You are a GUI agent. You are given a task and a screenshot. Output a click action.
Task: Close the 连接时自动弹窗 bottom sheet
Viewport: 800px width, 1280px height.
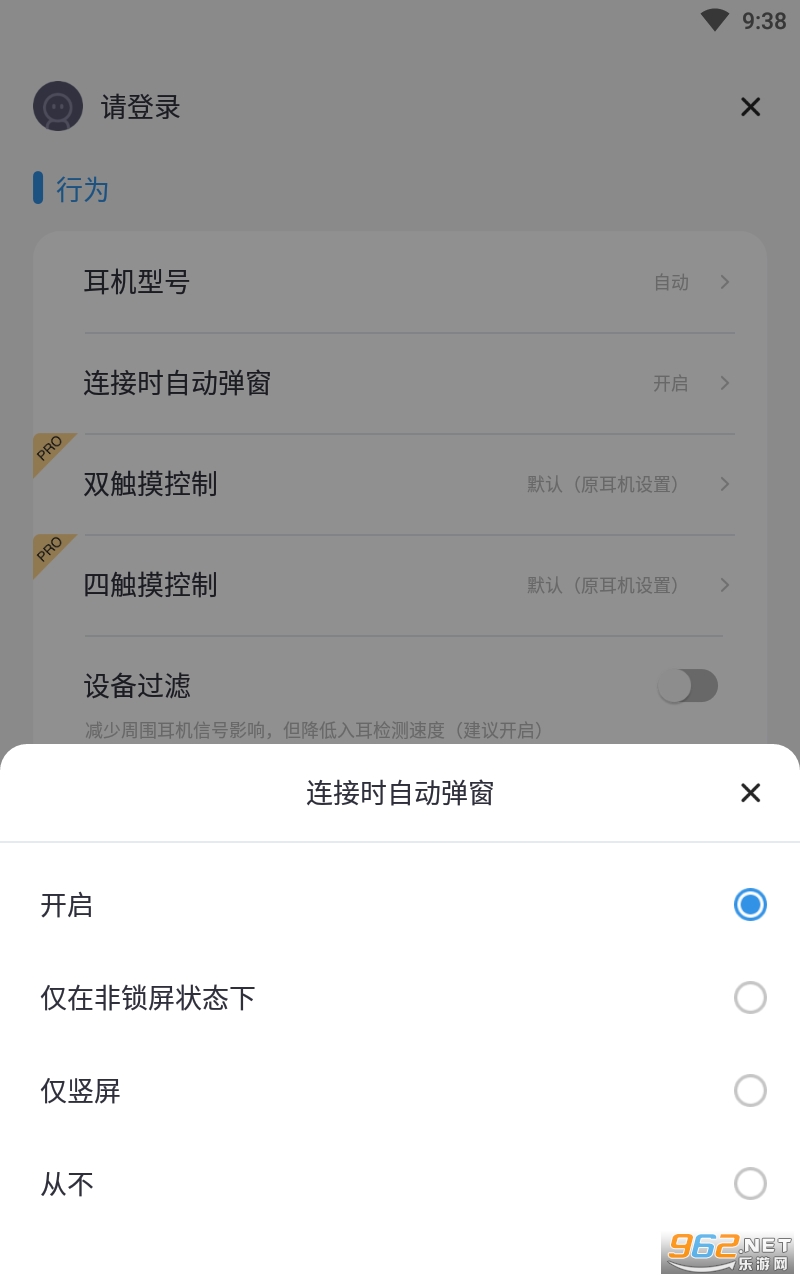(x=750, y=793)
